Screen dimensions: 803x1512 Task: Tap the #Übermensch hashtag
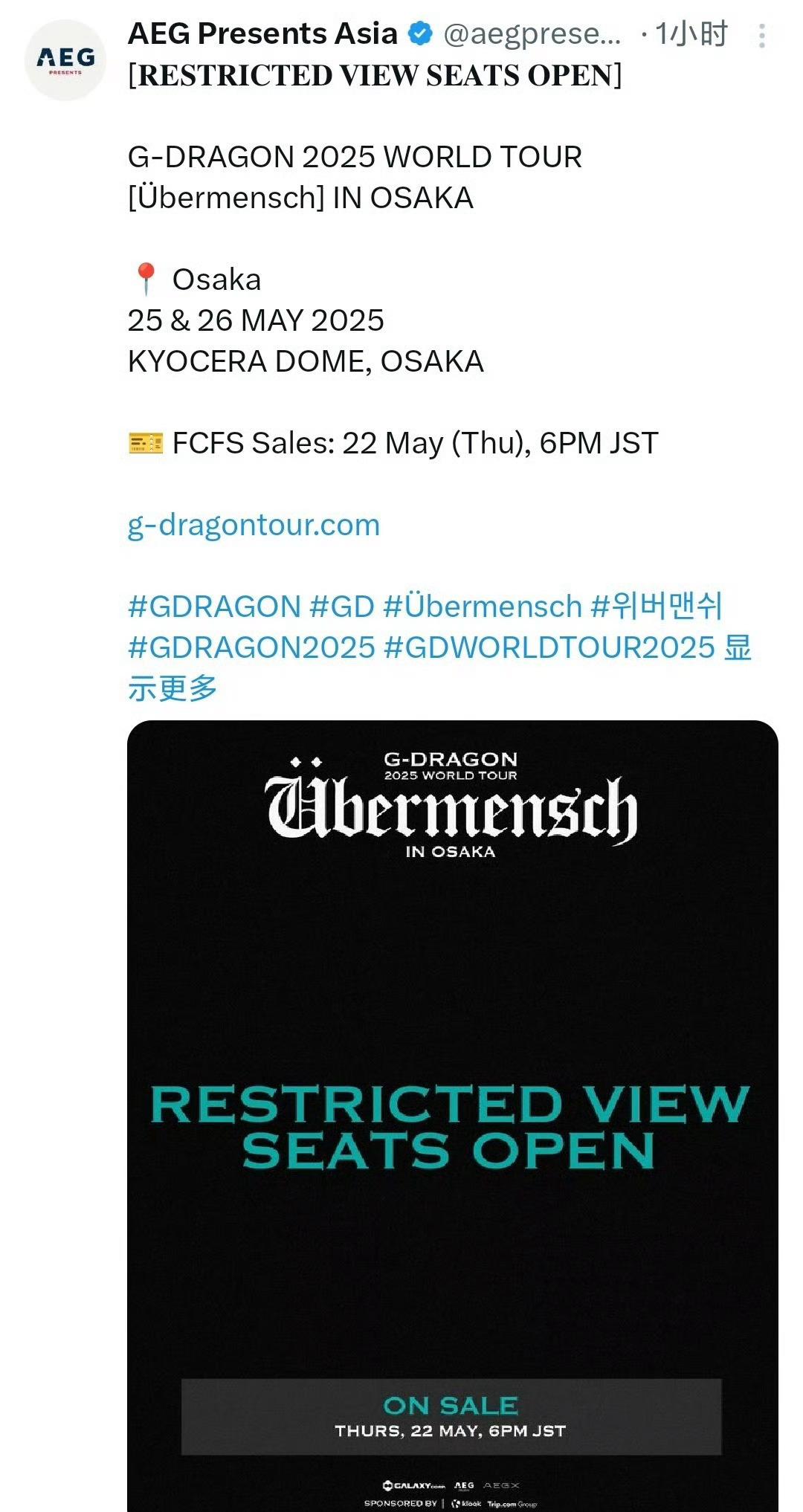click(x=482, y=607)
